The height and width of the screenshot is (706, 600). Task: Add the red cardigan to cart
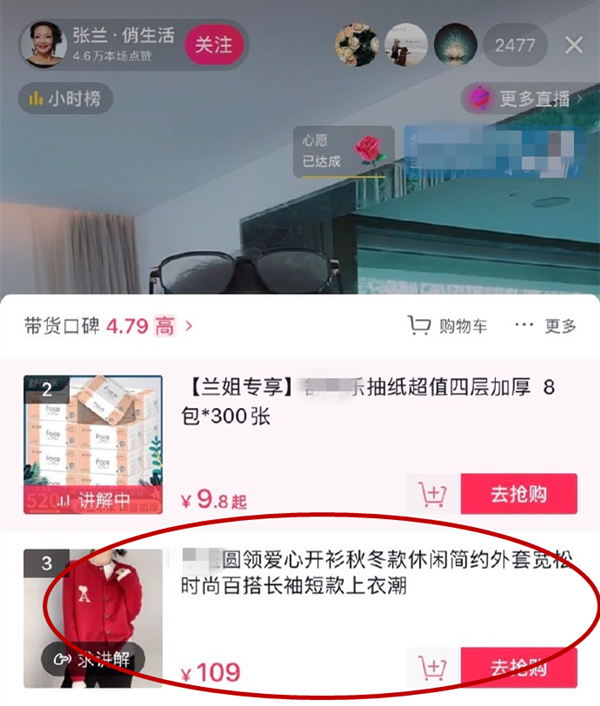click(434, 667)
